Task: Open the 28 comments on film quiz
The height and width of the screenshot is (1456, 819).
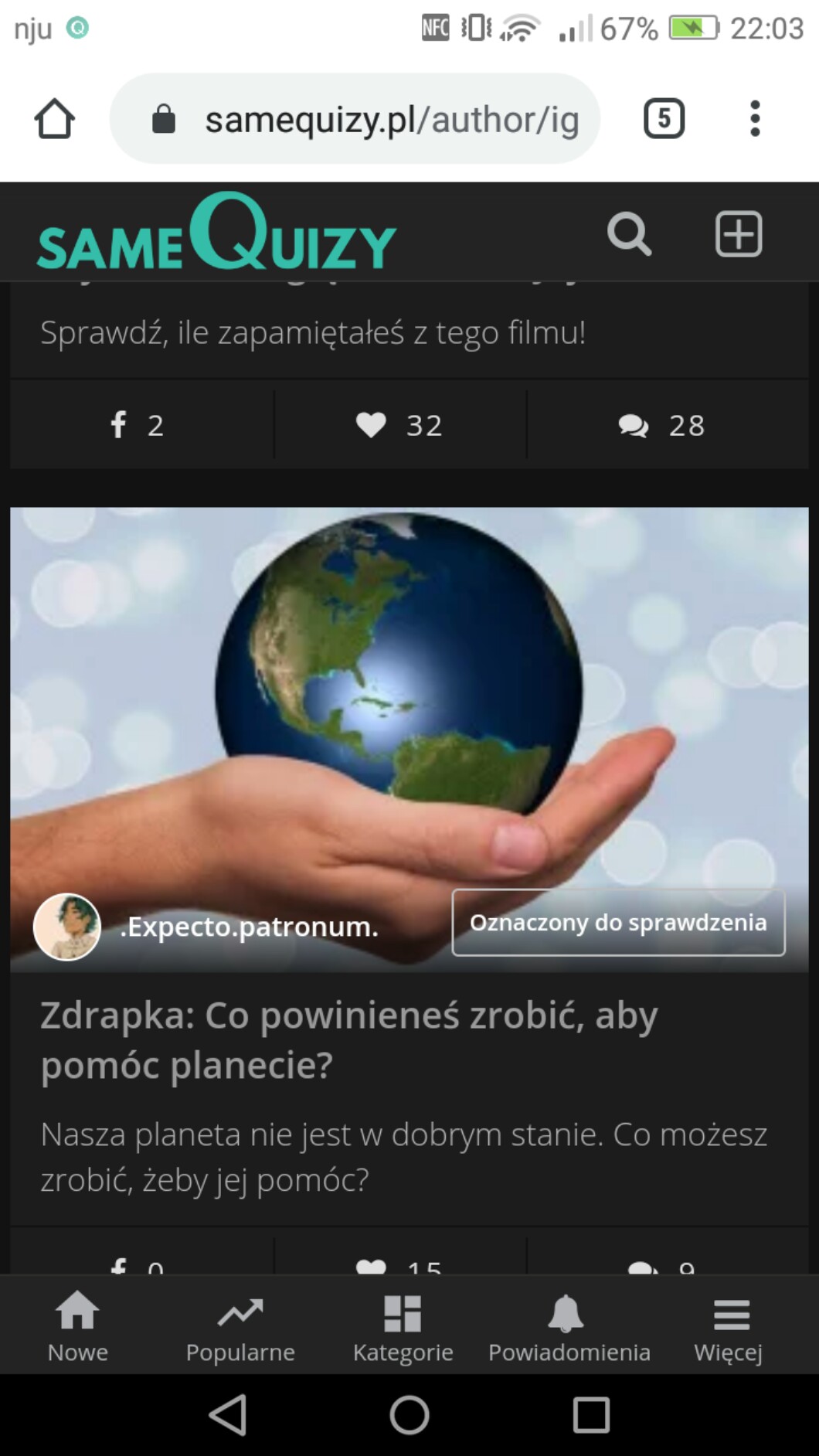Action: (x=661, y=425)
